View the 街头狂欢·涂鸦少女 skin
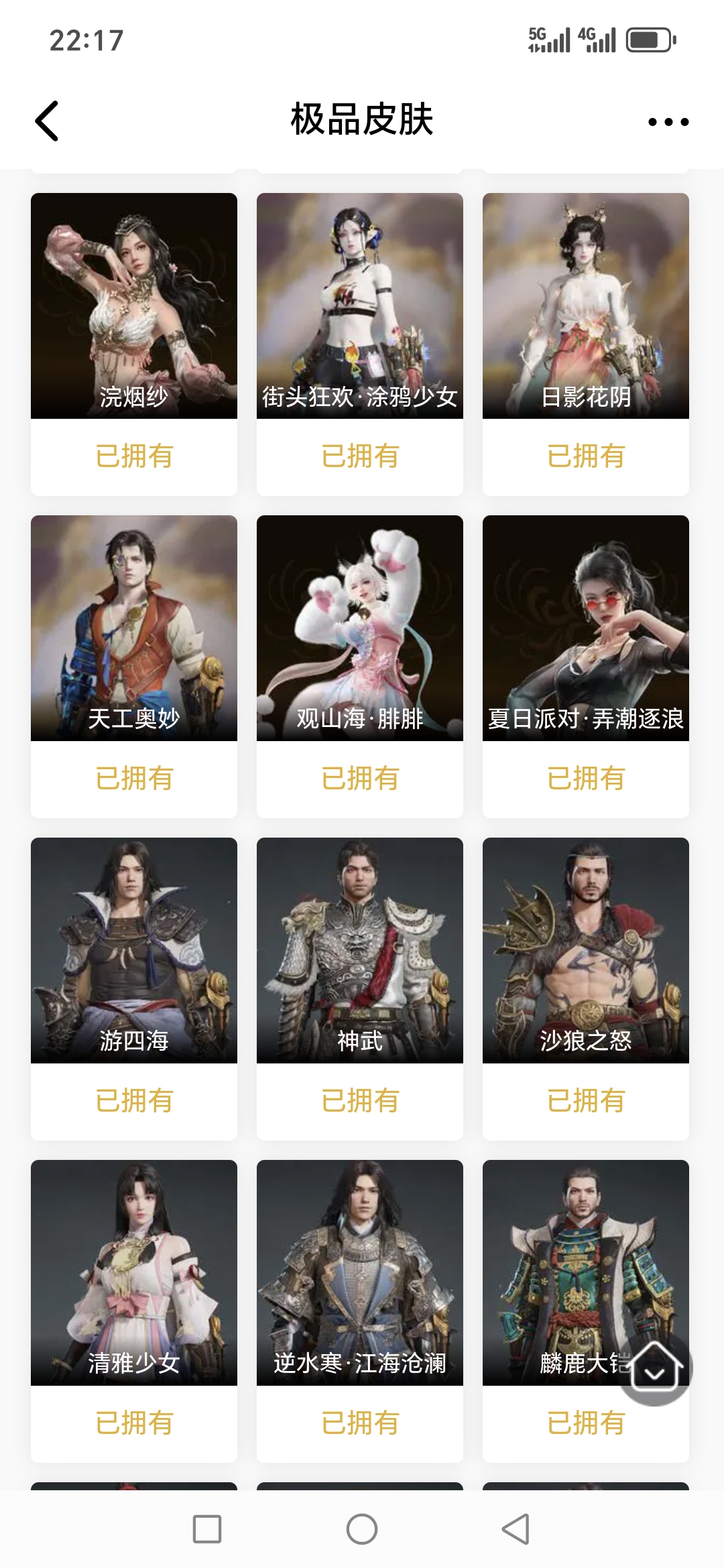The width and height of the screenshot is (724, 1568). [x=360, y=306]
